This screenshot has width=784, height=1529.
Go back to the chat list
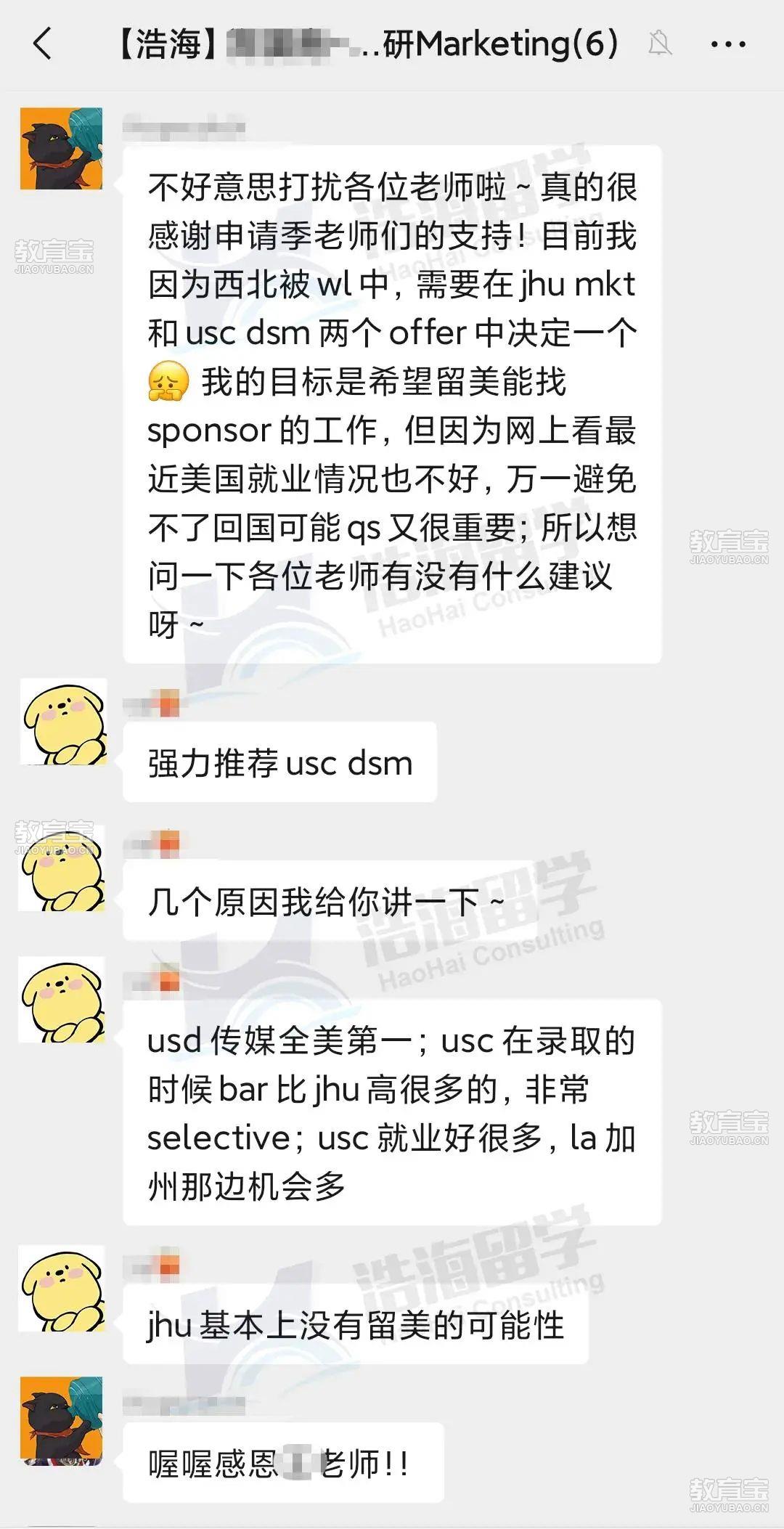[44, 44]
